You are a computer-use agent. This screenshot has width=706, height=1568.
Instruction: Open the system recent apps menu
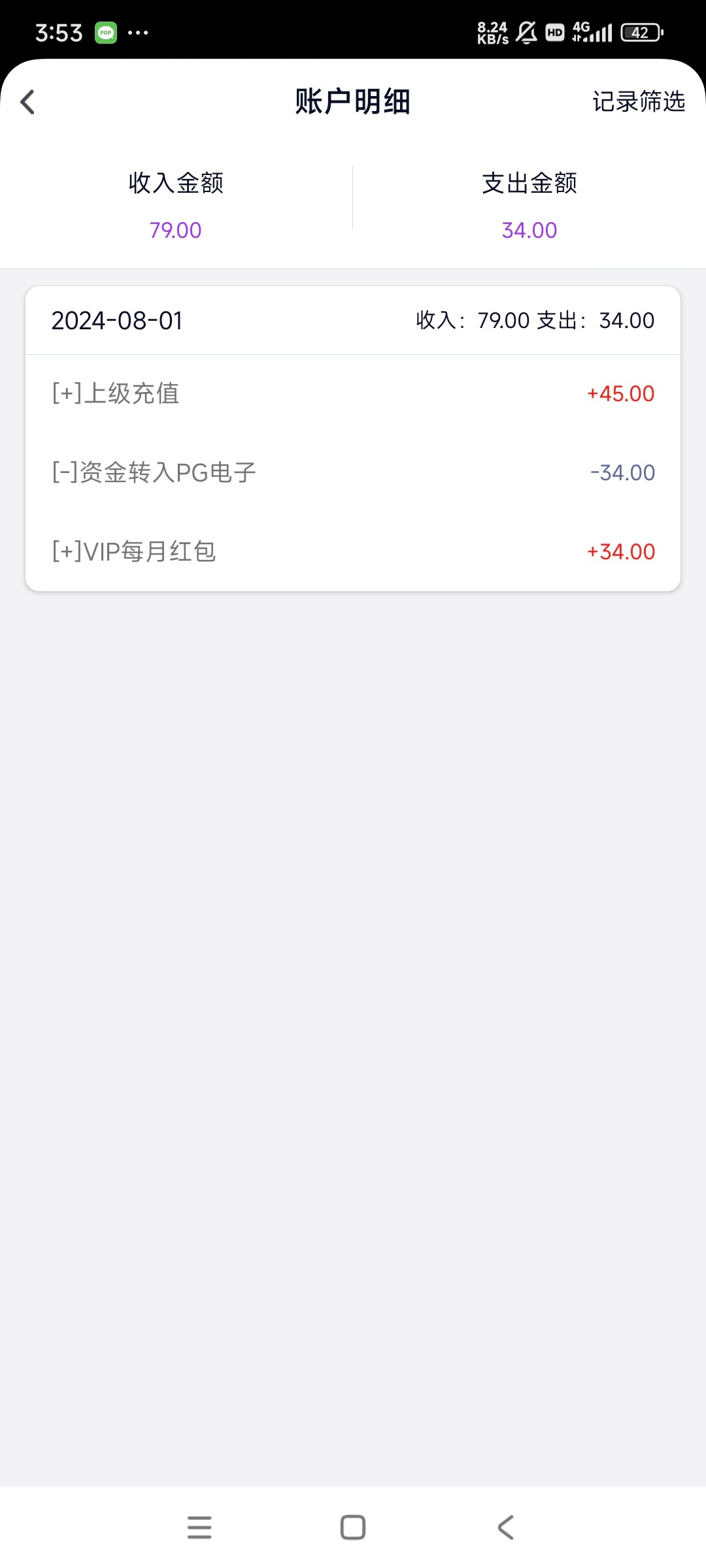[199, 1527]
